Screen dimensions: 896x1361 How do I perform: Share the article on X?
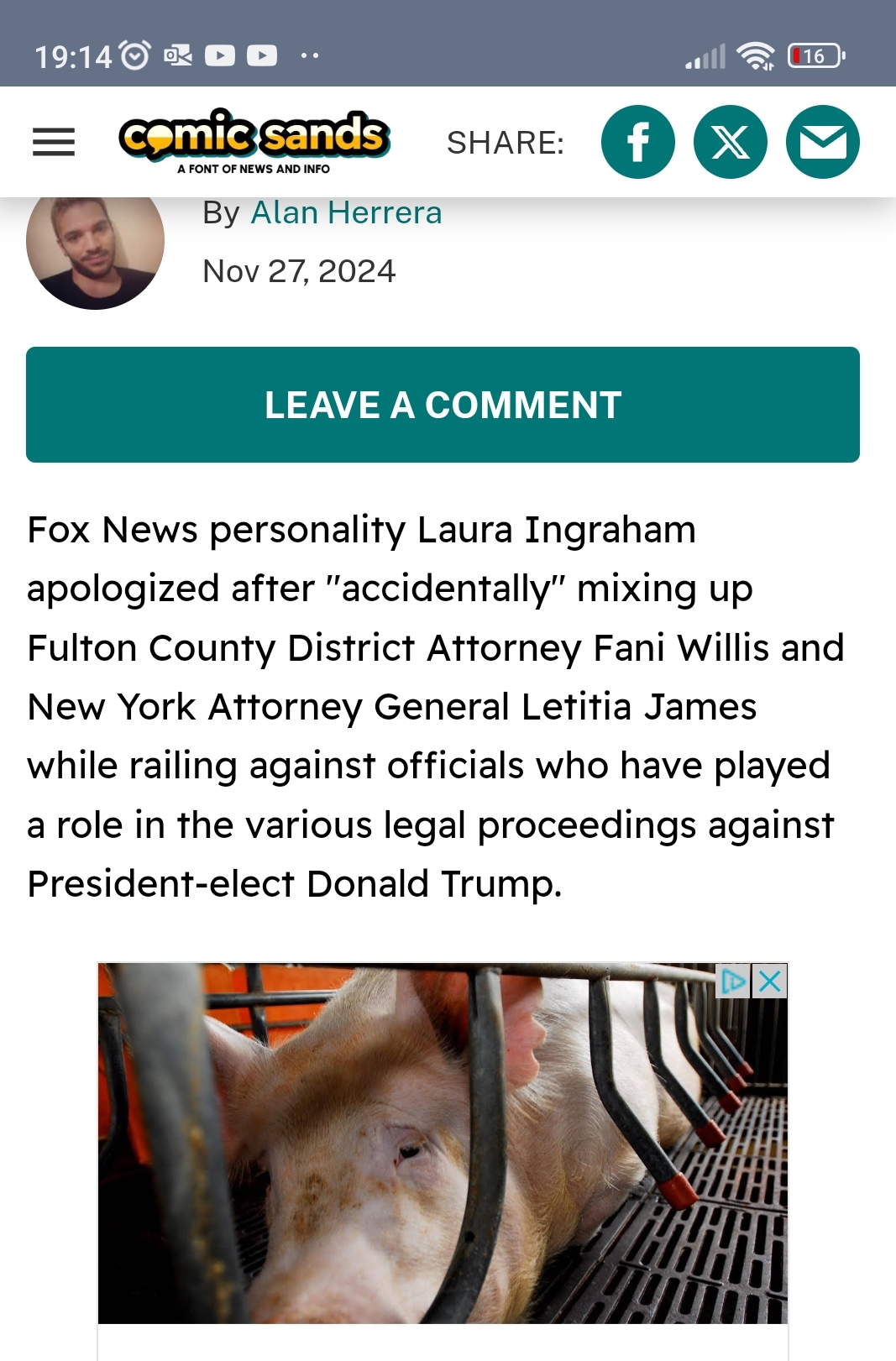[730, 142]
